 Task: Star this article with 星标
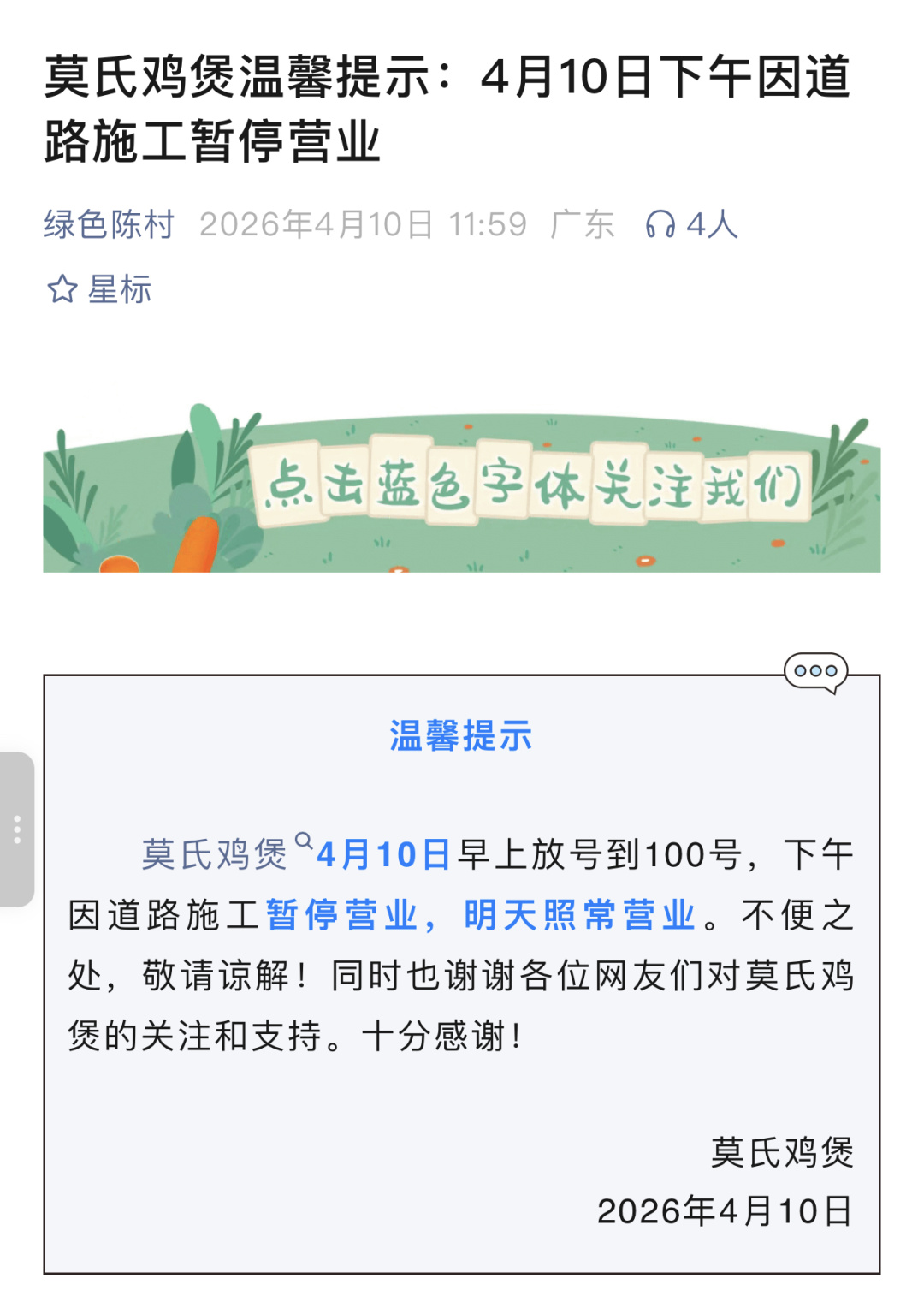(98, 289)
